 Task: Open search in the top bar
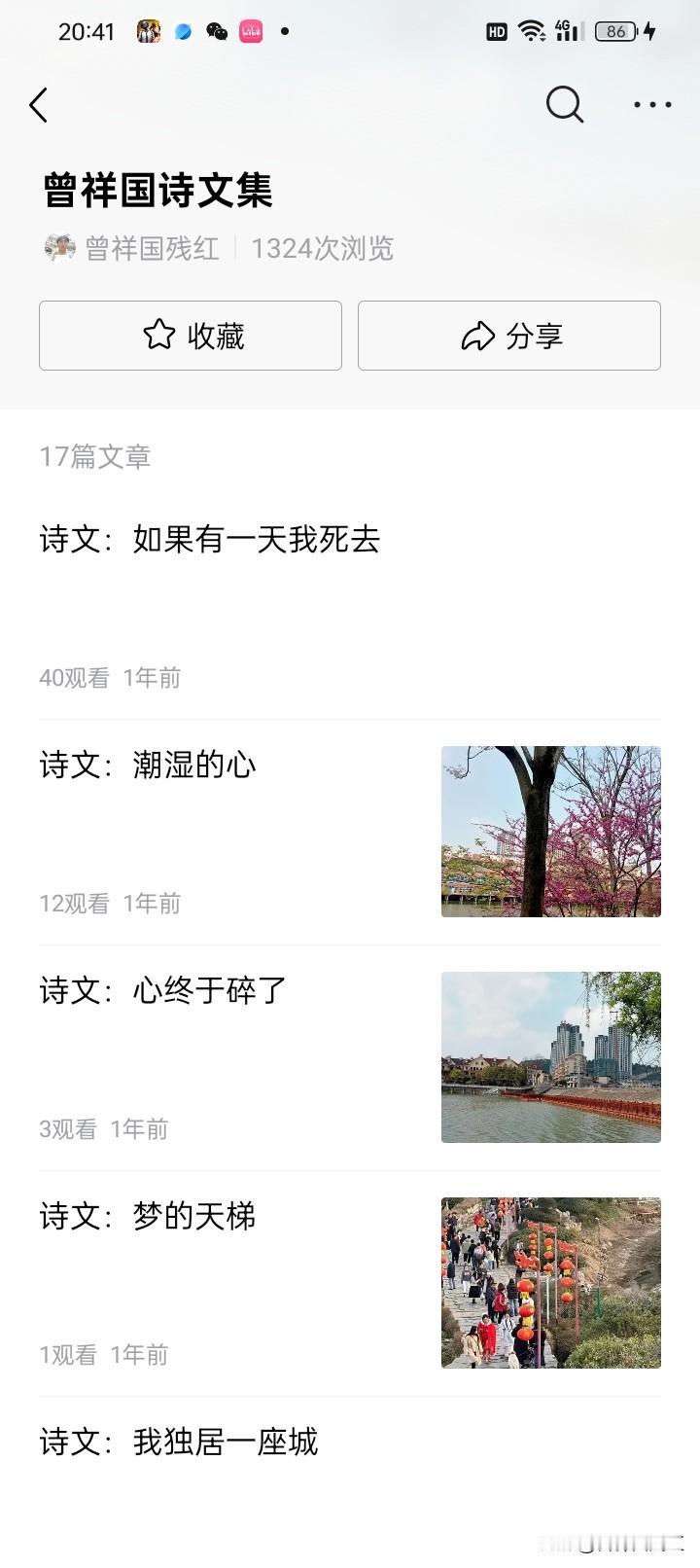[x=564, y=104]
